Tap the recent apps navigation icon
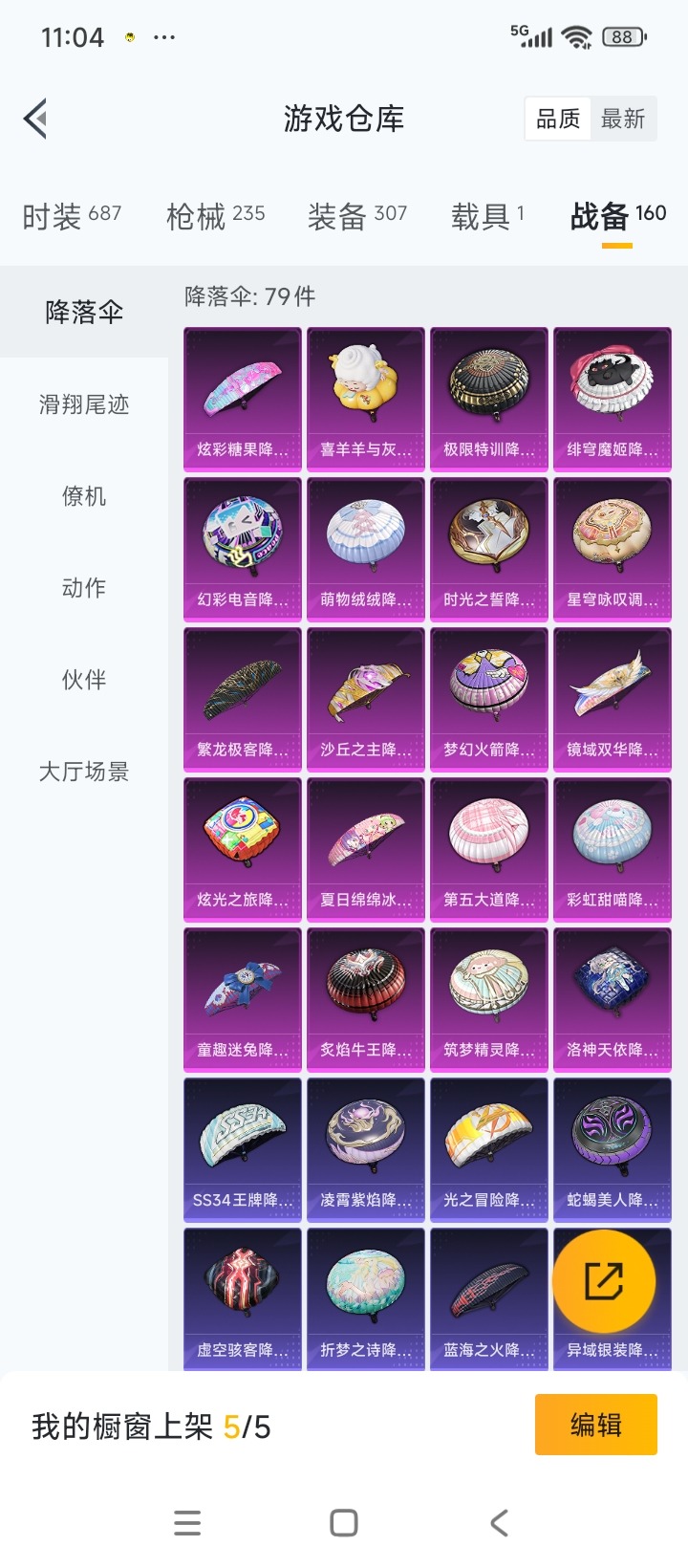Viewport: 688px width, 1568px height. click(187, 1523)
